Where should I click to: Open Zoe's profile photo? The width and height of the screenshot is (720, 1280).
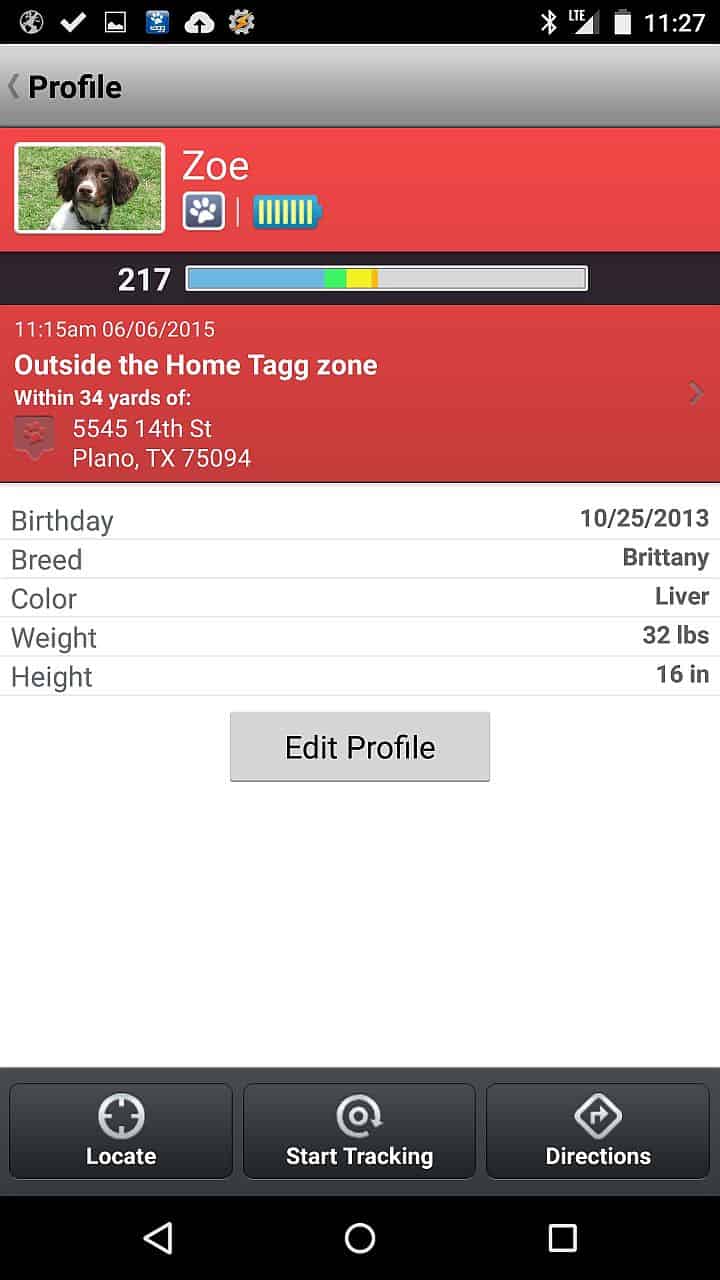point(90,188)
